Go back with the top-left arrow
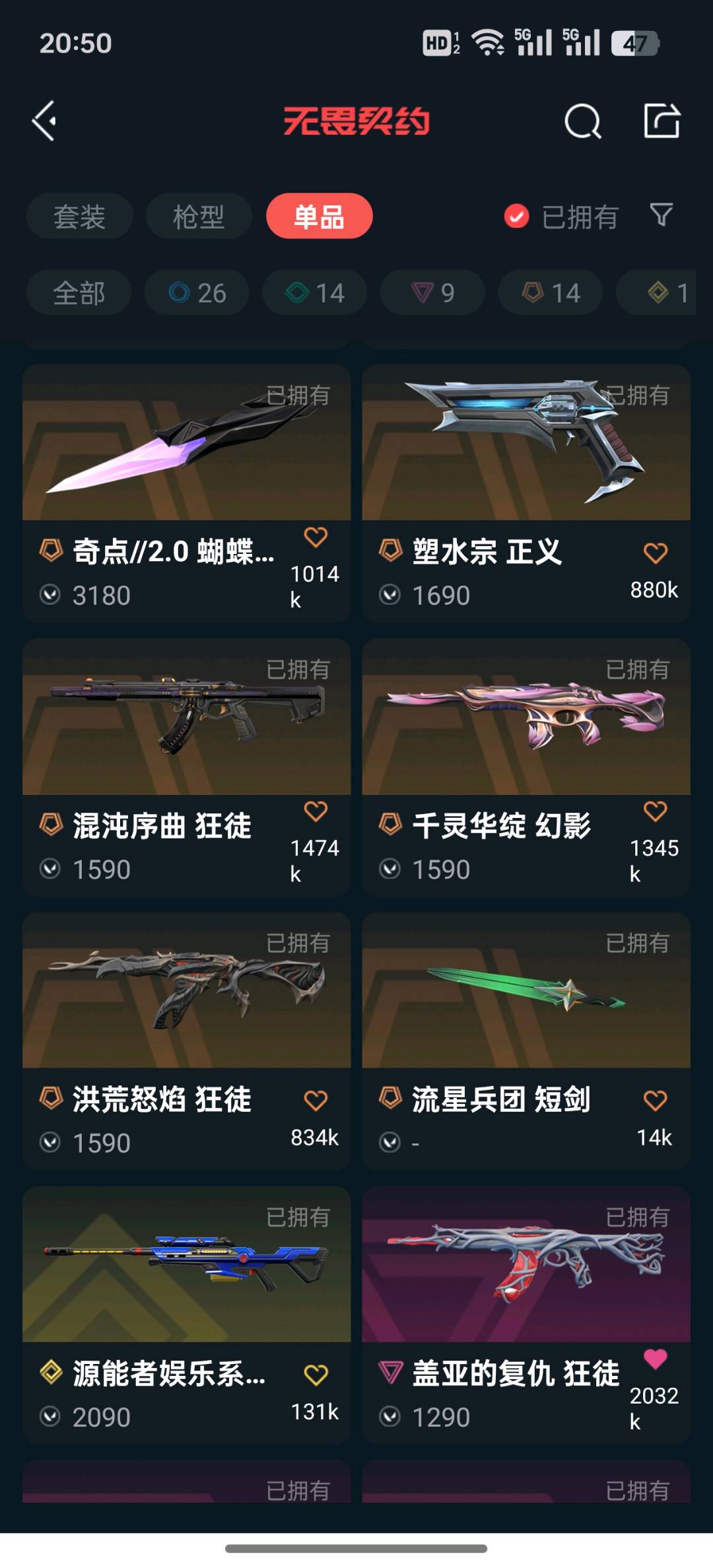Image resolution: width=713 pixels, height=1568 pixels. pos(45,121)
